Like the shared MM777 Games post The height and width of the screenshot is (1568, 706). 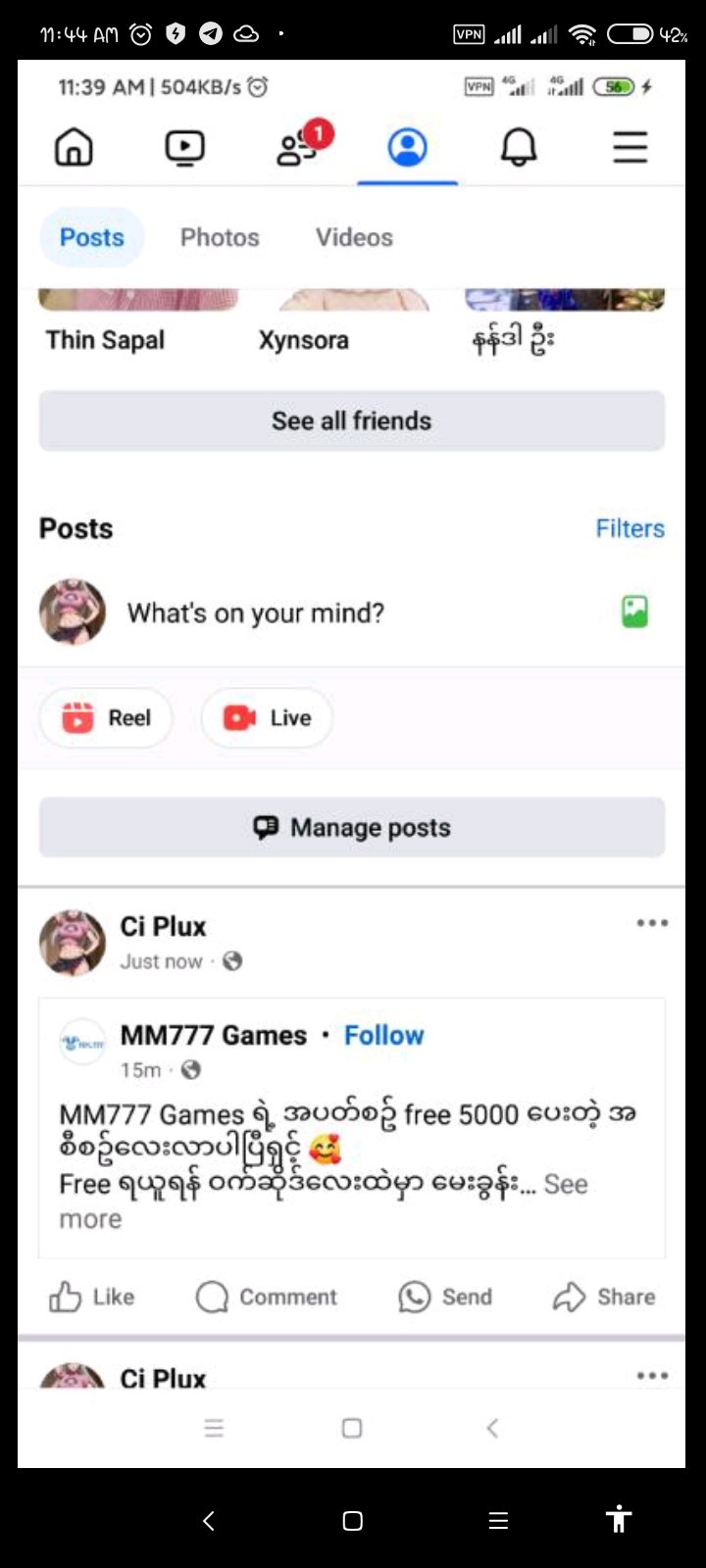coord(92,1297)
